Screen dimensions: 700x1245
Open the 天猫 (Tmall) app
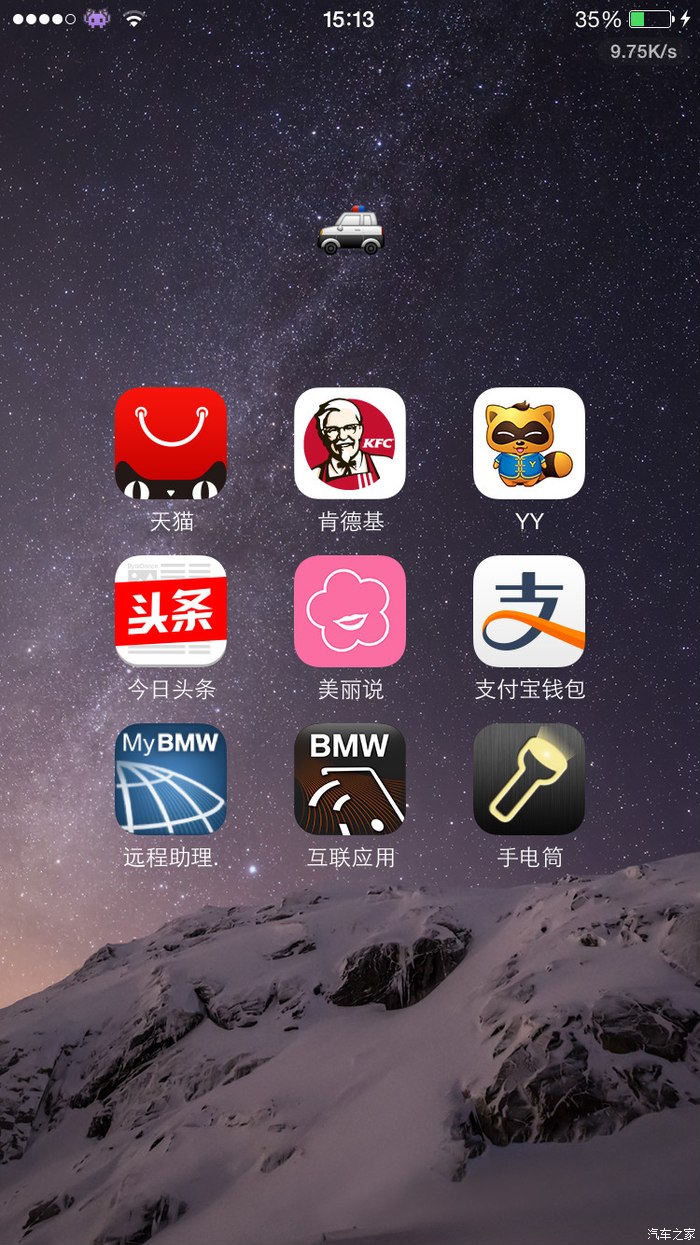(x=170, y=443)
